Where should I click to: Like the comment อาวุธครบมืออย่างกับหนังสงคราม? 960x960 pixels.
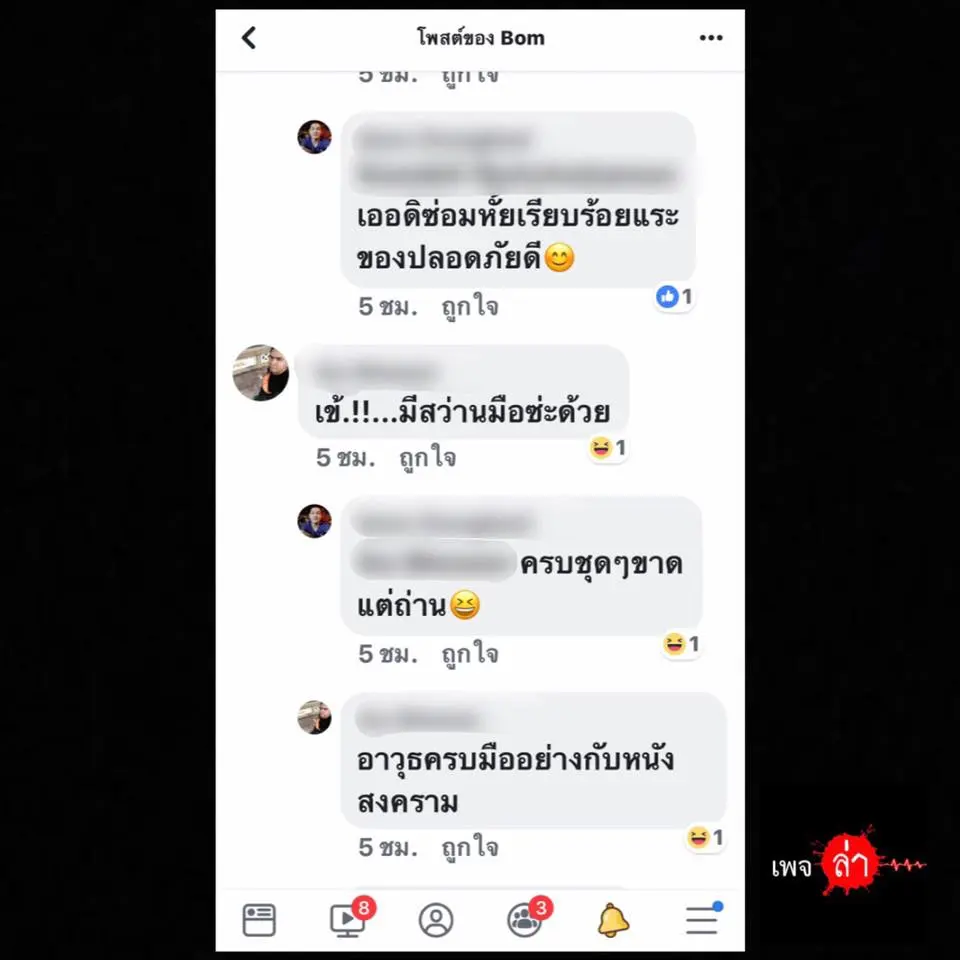(x=470, y=848)
